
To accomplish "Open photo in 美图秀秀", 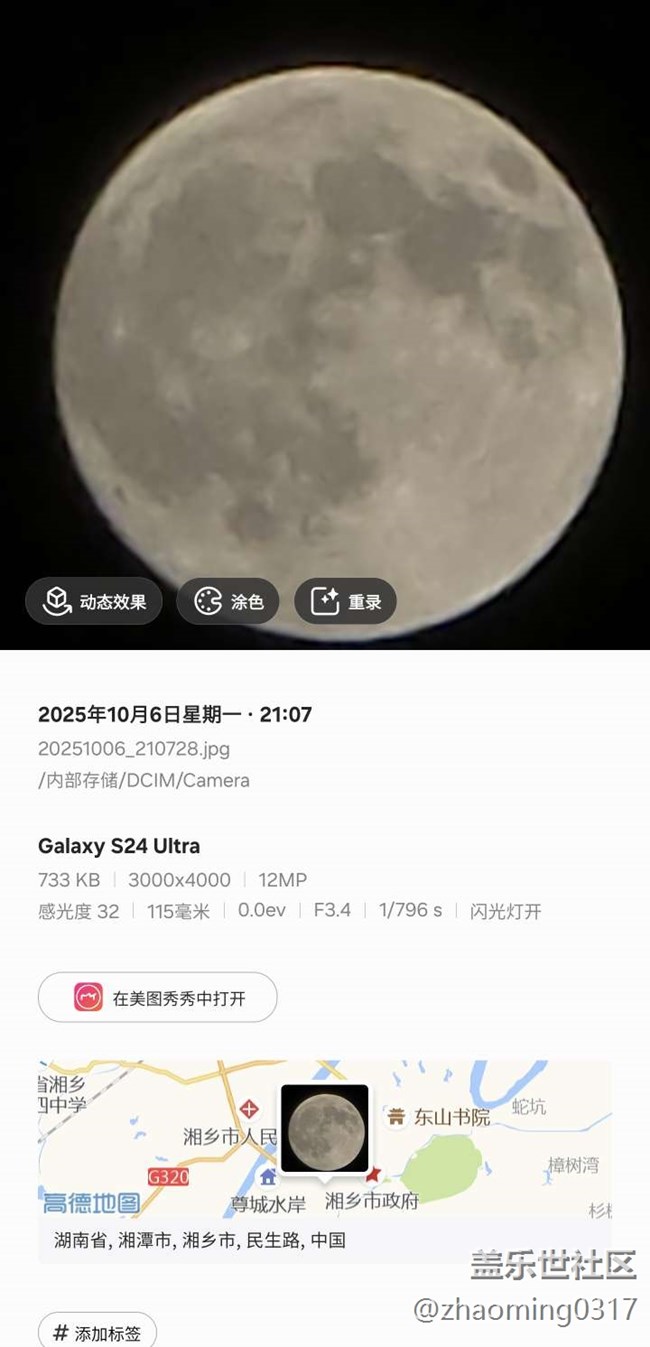I will pyautogui.click(x=158, y=997).
